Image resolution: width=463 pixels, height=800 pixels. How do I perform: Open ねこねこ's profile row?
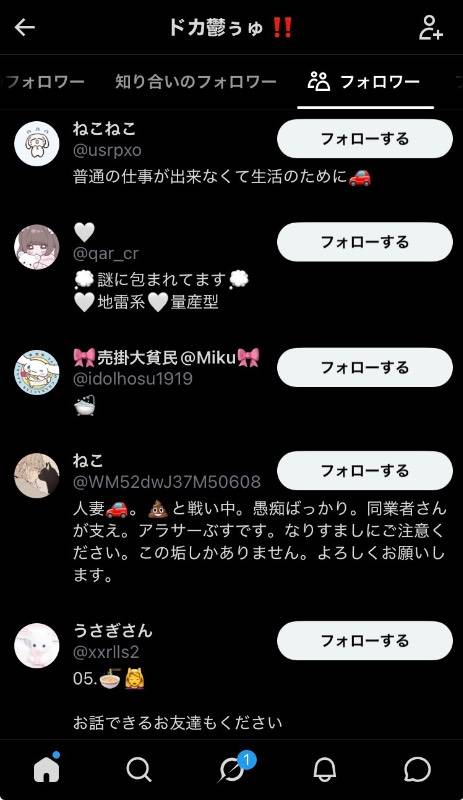coord(231,154)
